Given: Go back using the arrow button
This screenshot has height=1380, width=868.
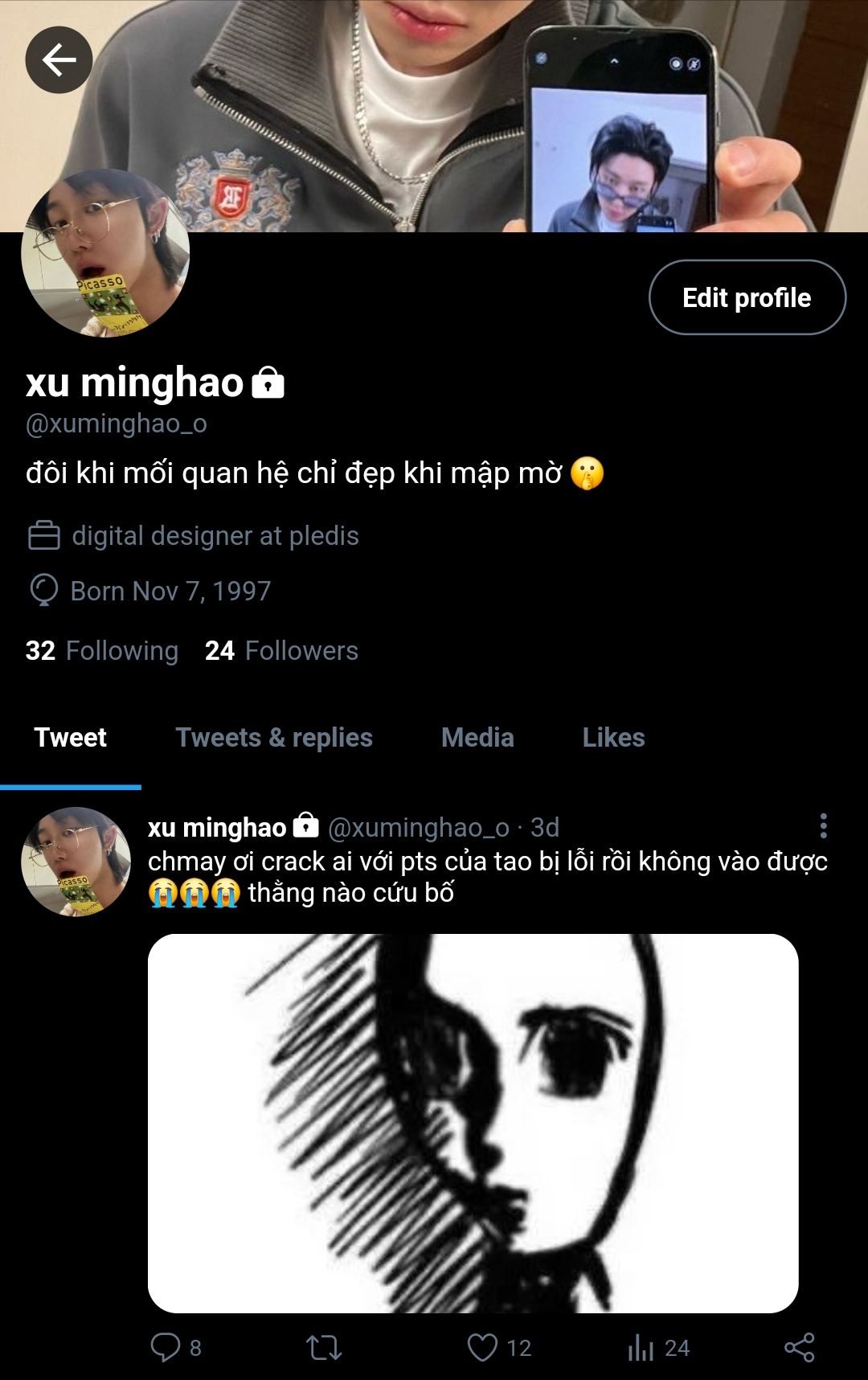Looking at the screenshot, I should [59, 59].
